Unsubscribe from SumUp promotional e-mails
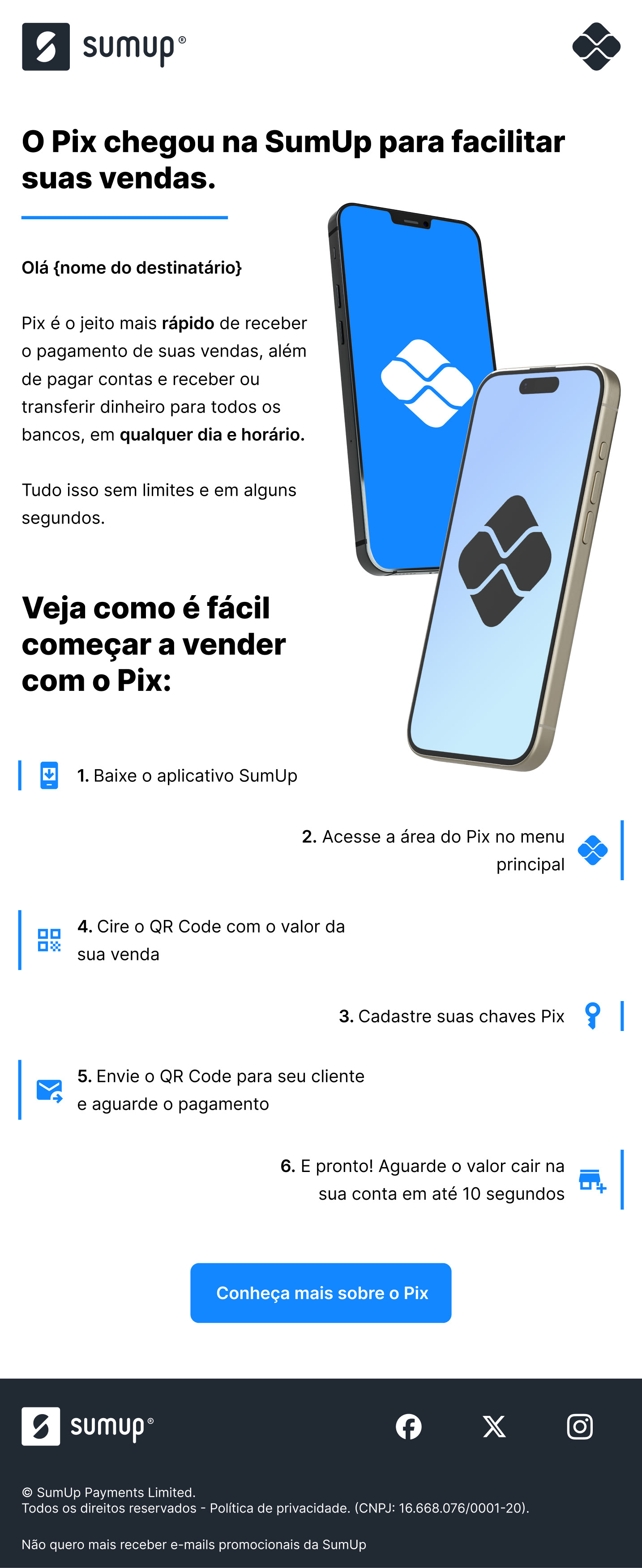The image size is (642, 1568). tap(194, 1544)
